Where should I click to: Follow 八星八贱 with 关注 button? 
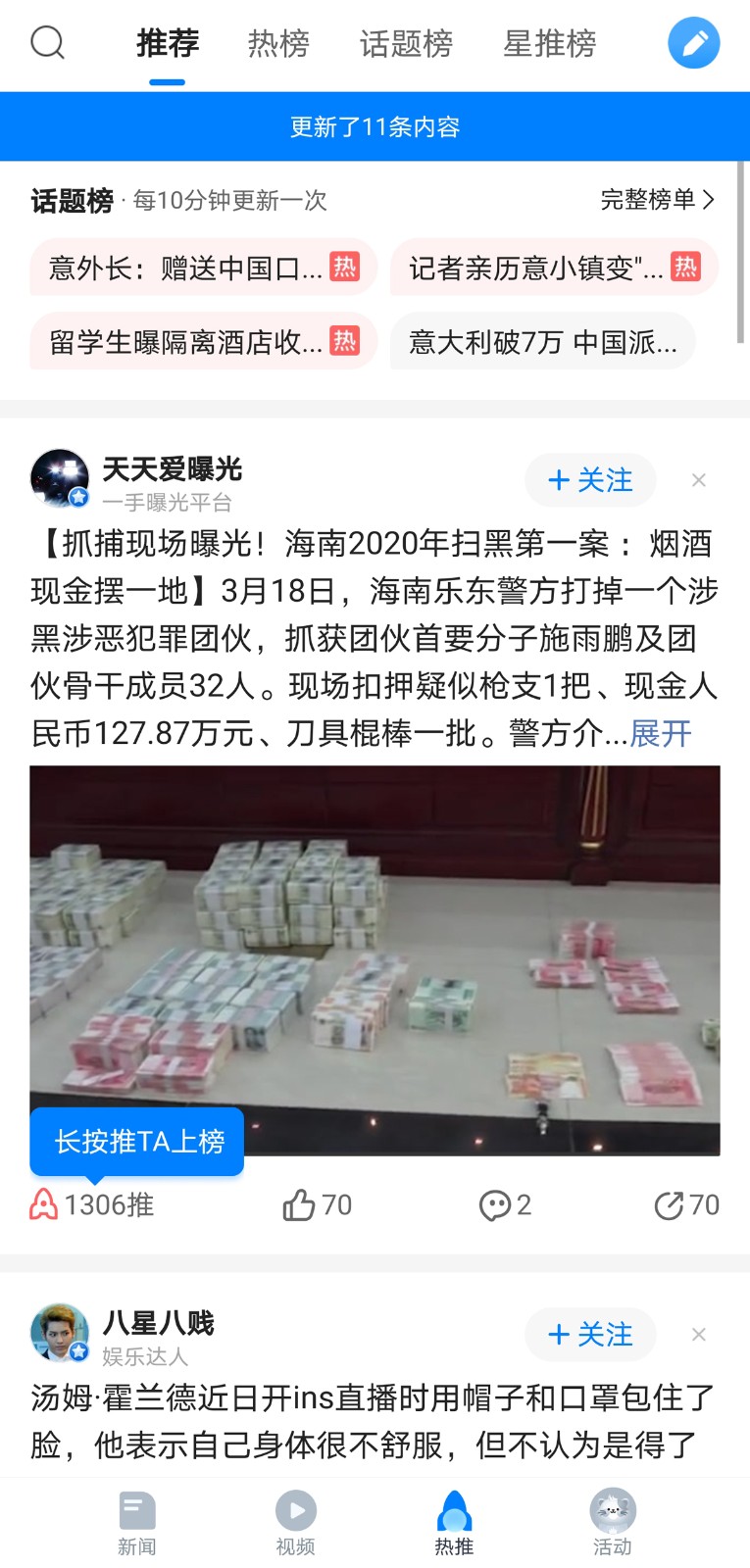tap(590, 1335)
